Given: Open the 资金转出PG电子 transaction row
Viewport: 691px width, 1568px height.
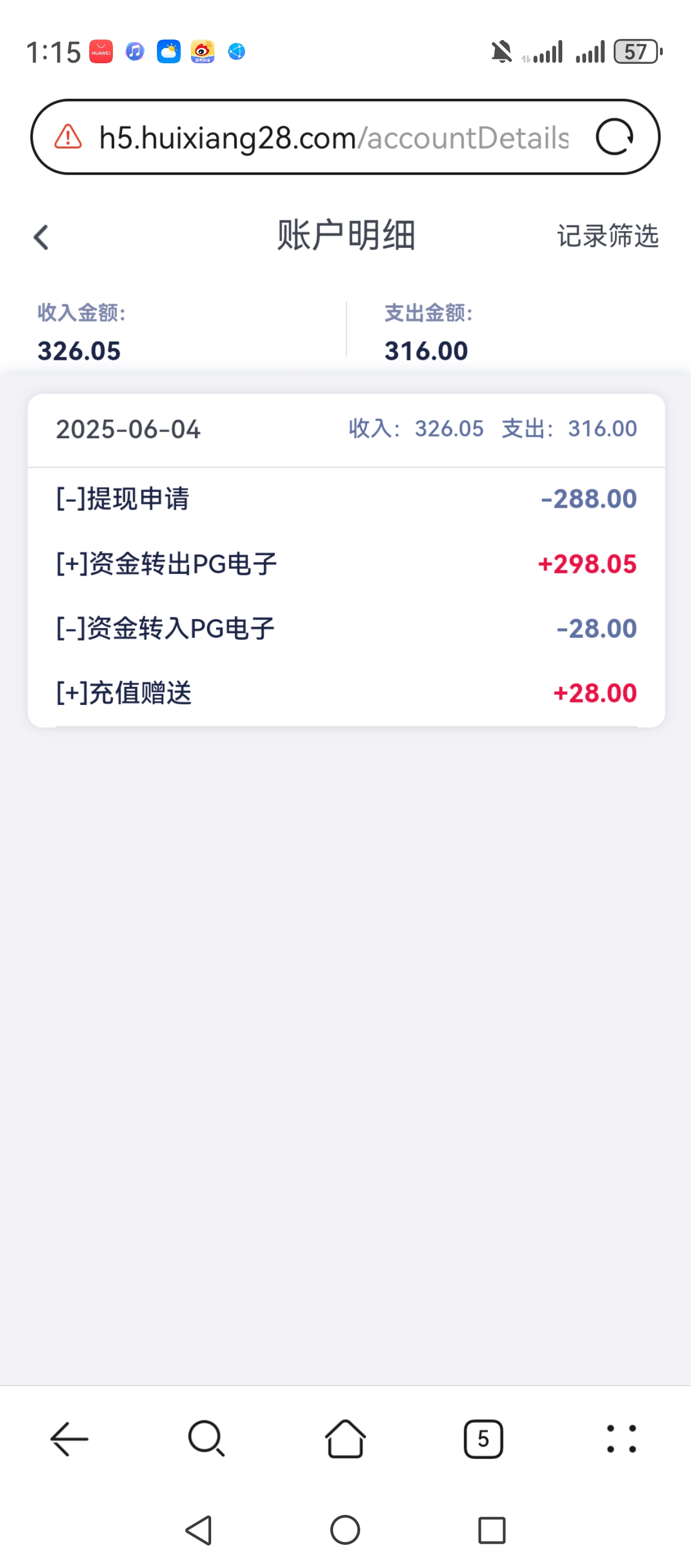Looking at the screenshot, I should (345, 564).
